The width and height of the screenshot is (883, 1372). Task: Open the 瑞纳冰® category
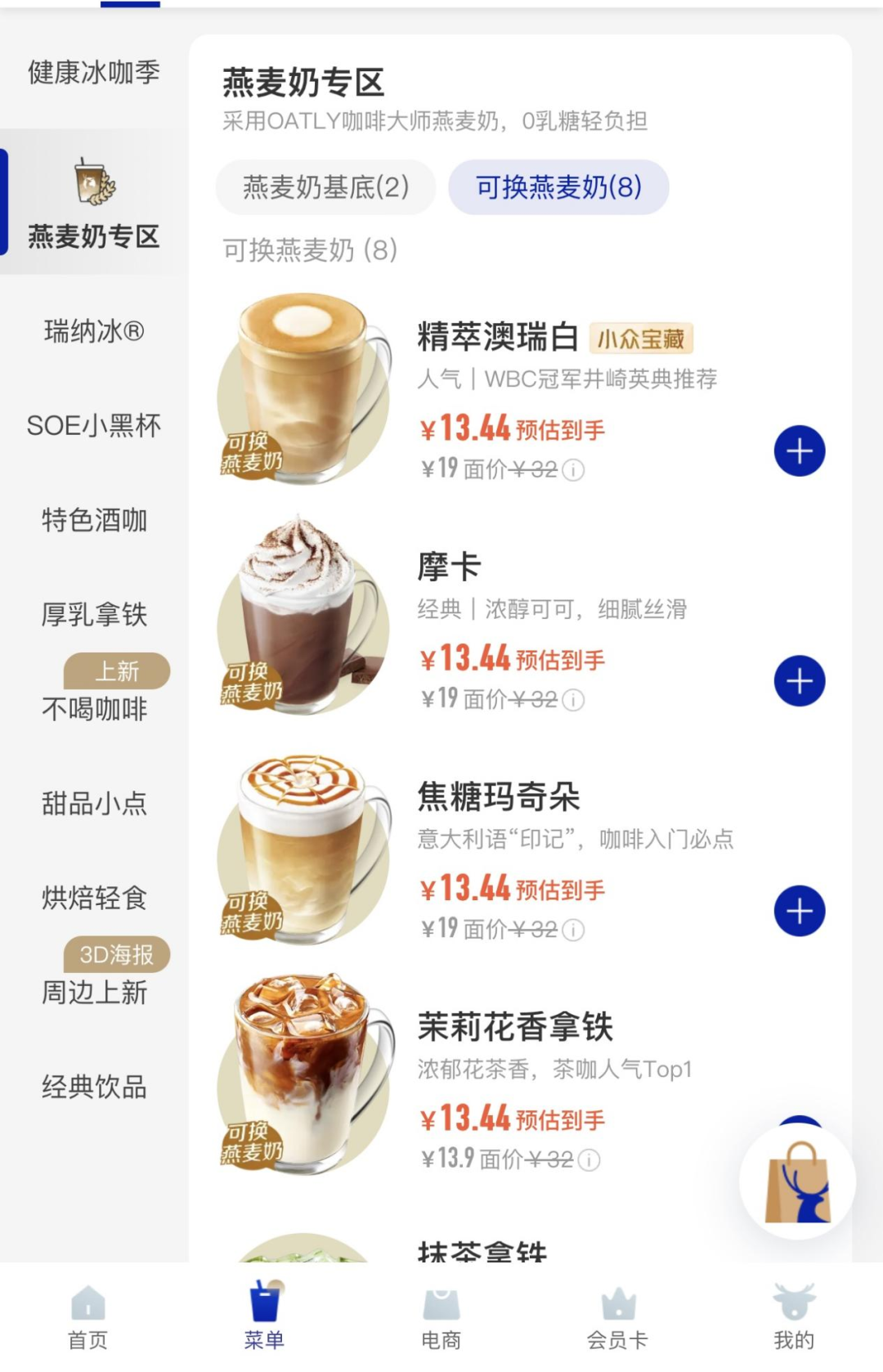(94, 331)
